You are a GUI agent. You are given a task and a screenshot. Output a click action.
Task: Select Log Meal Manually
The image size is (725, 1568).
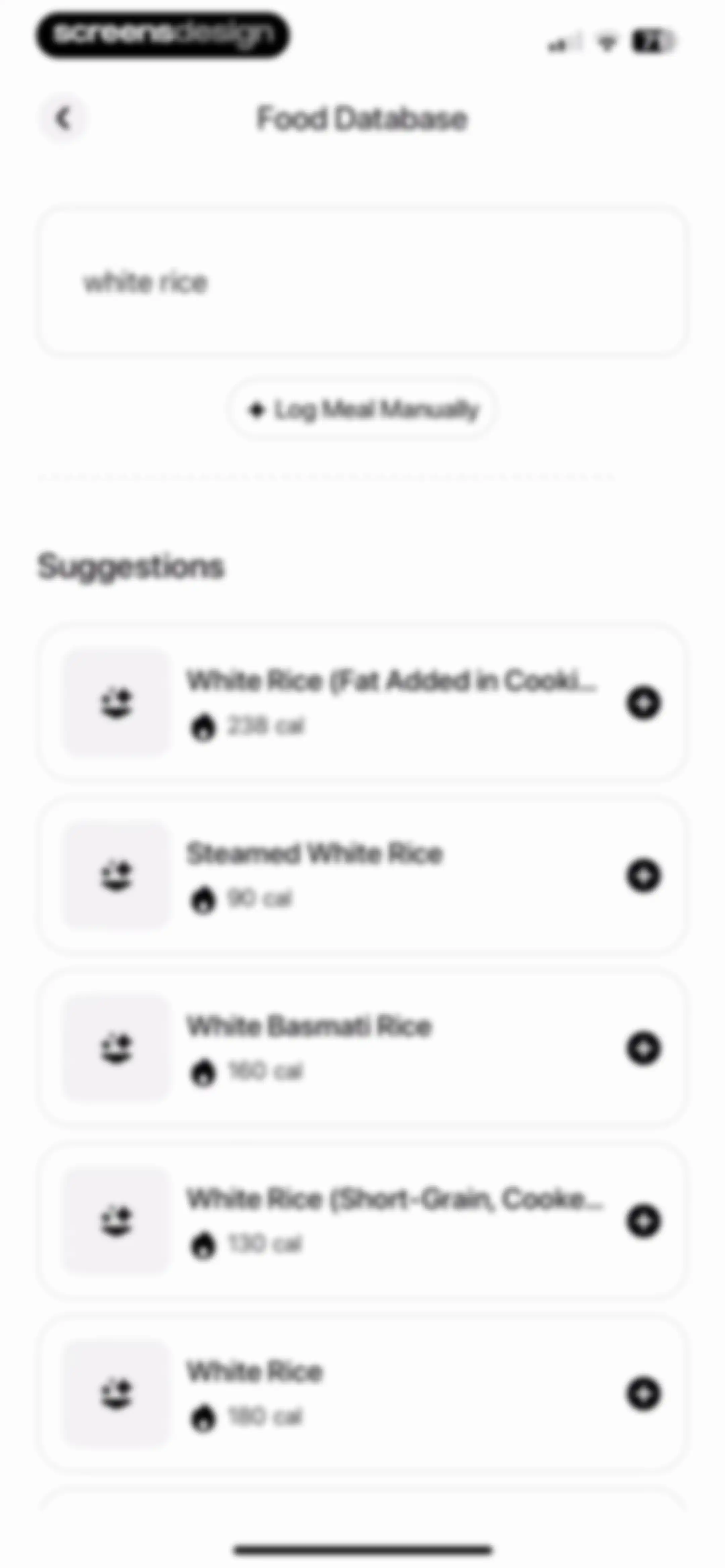click(362, 409)
